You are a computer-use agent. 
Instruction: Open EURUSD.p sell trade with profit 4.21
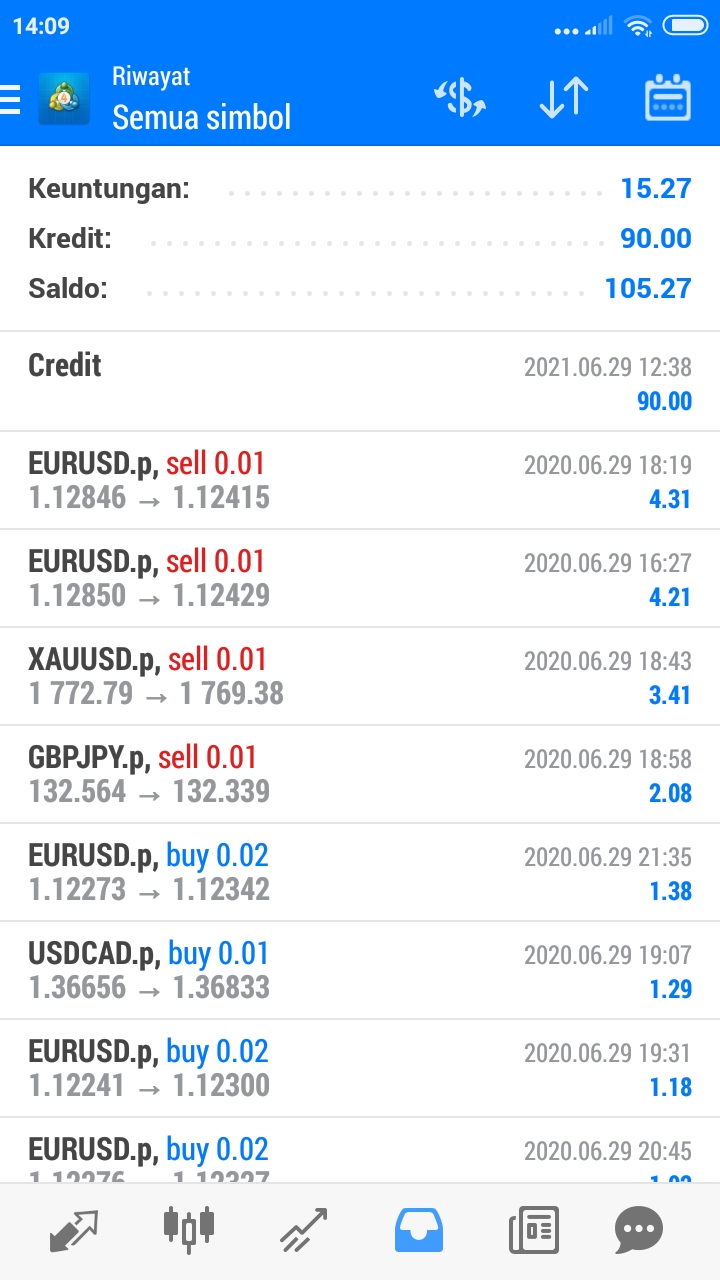click(x=360, y=578)
